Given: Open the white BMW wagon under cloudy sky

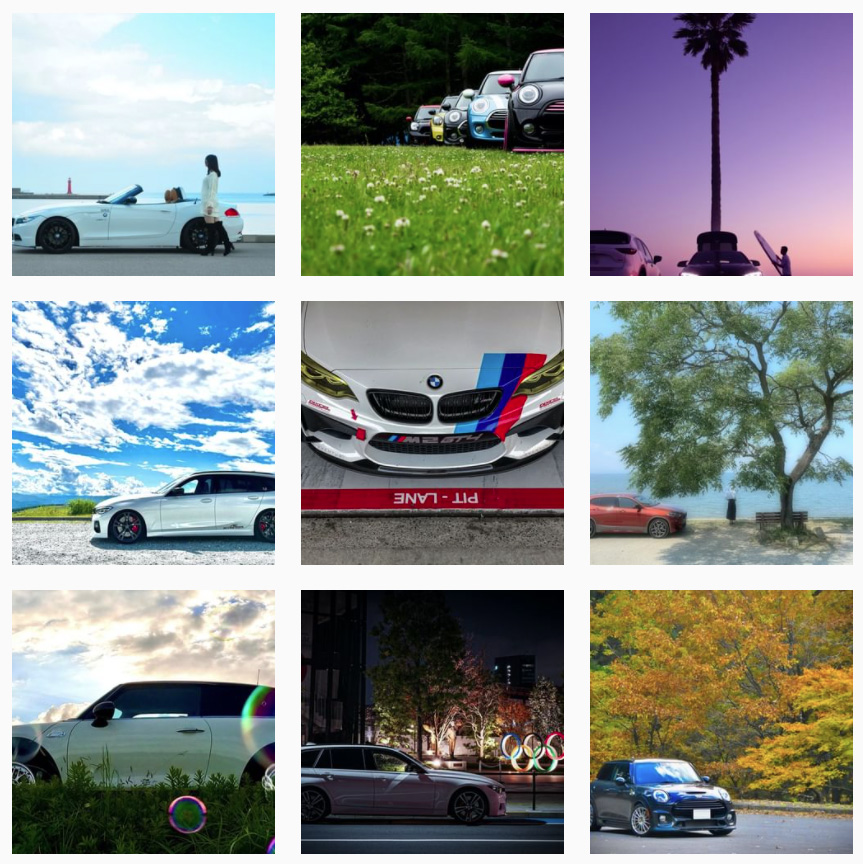Looking at the screenshot, I should point(143,433).
